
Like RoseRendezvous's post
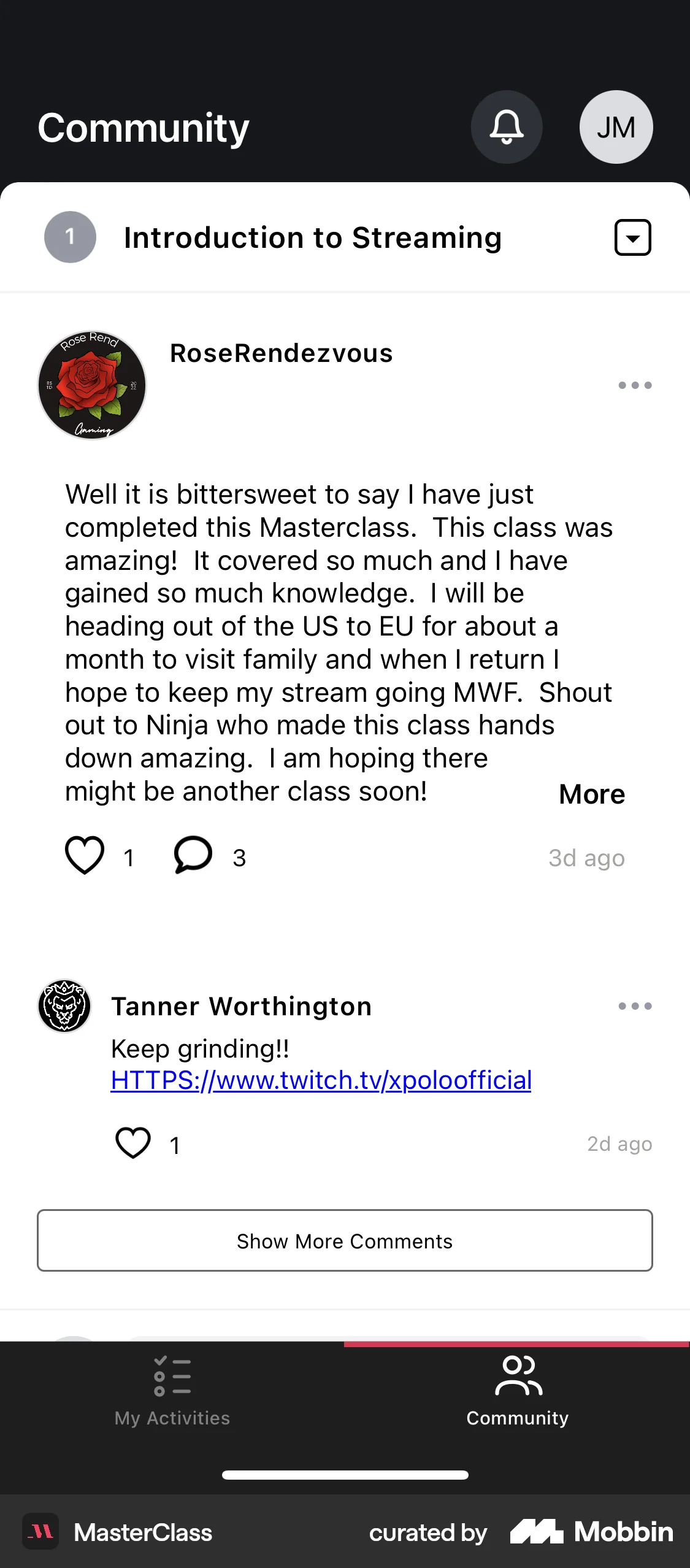(x=85, y=856)
